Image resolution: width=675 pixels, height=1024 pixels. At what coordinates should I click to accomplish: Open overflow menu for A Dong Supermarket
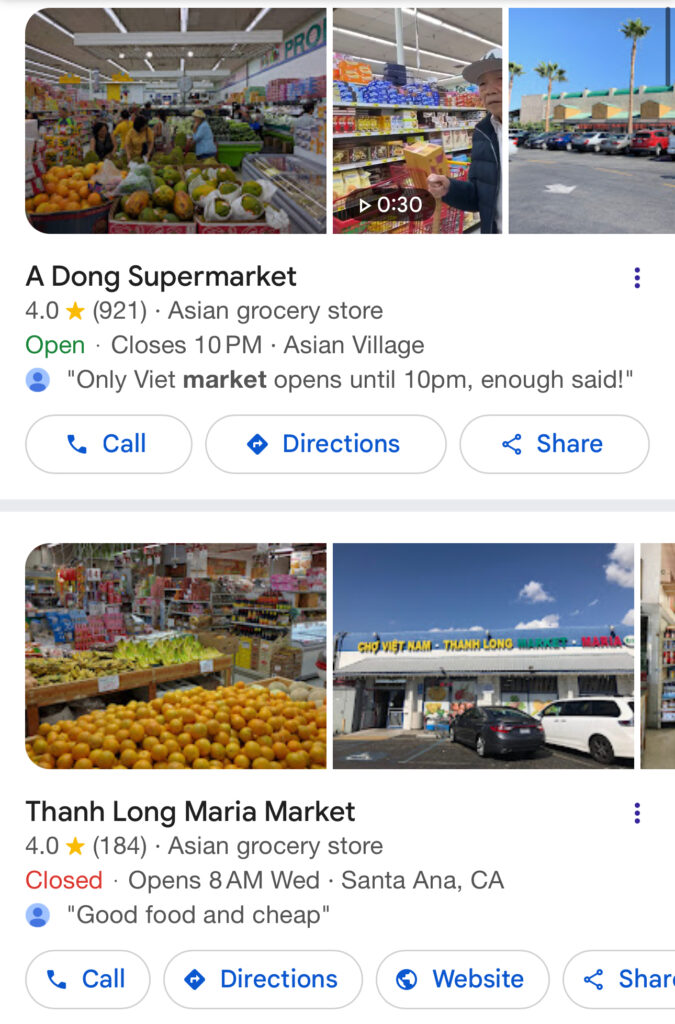[x=637, y=278]
